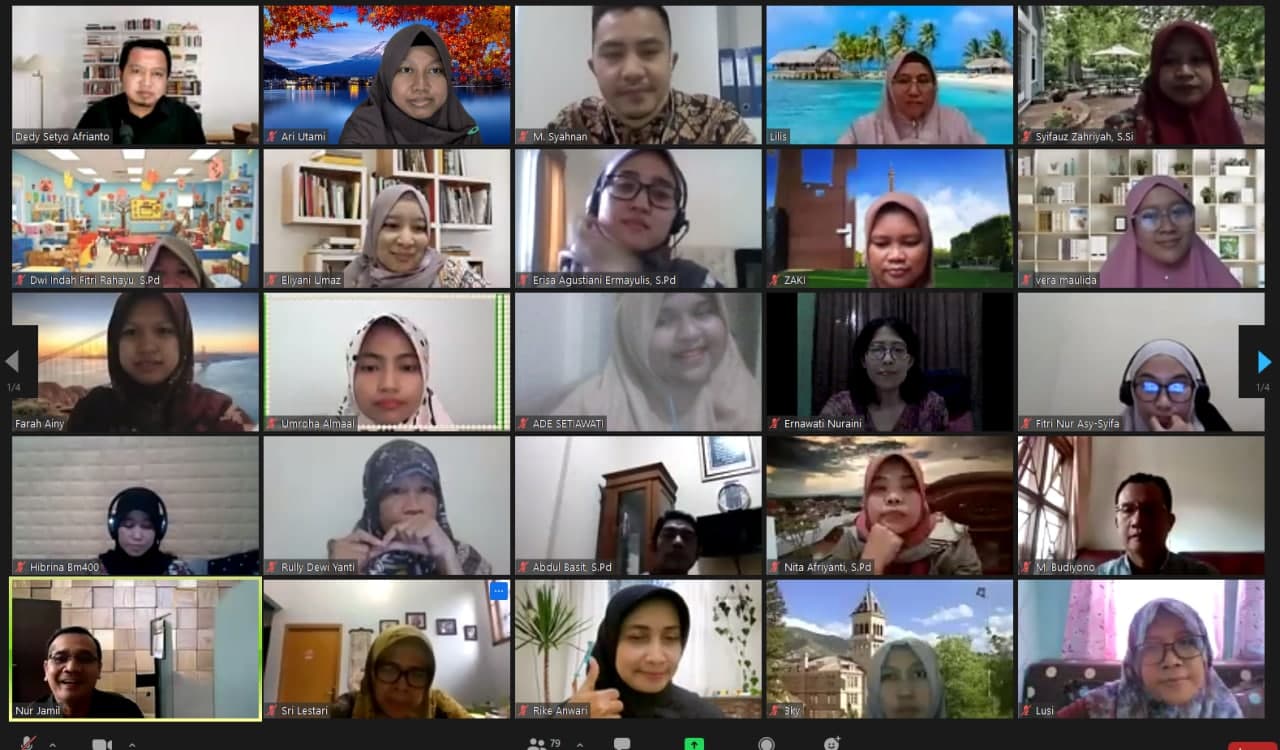Select M. Budiyono's video tile

1141,505
